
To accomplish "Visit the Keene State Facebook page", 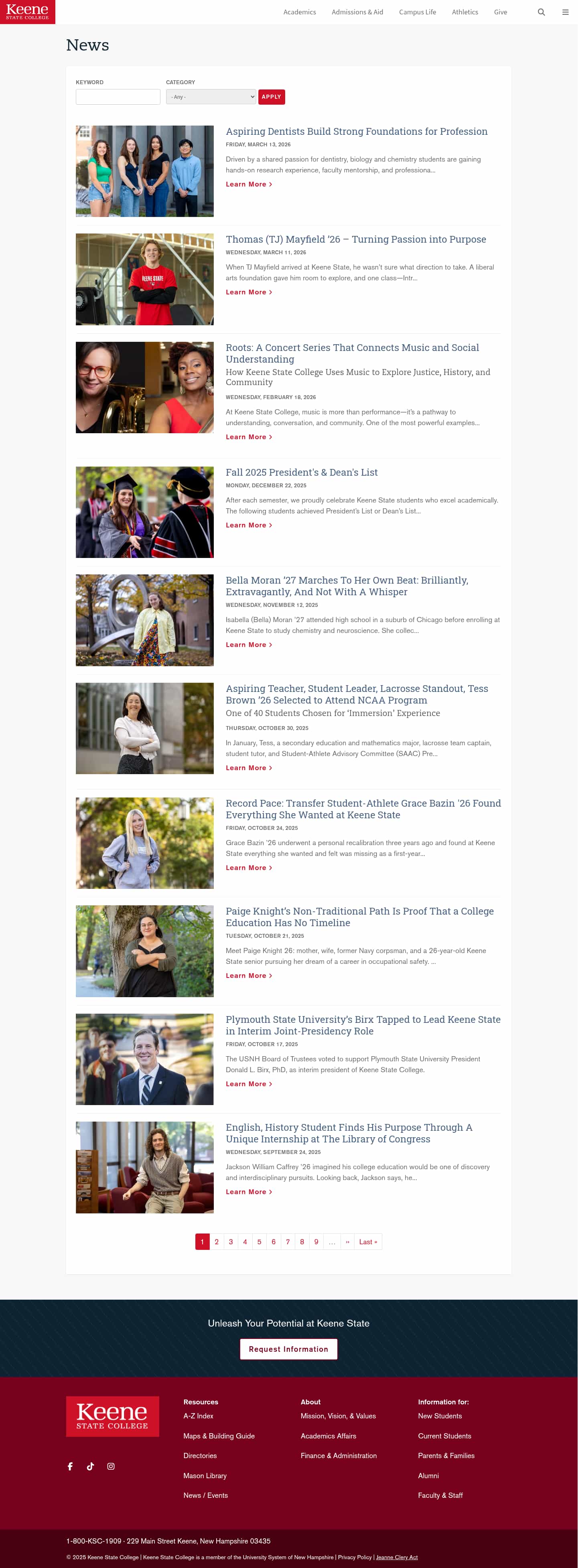I will pos(70,1467).
